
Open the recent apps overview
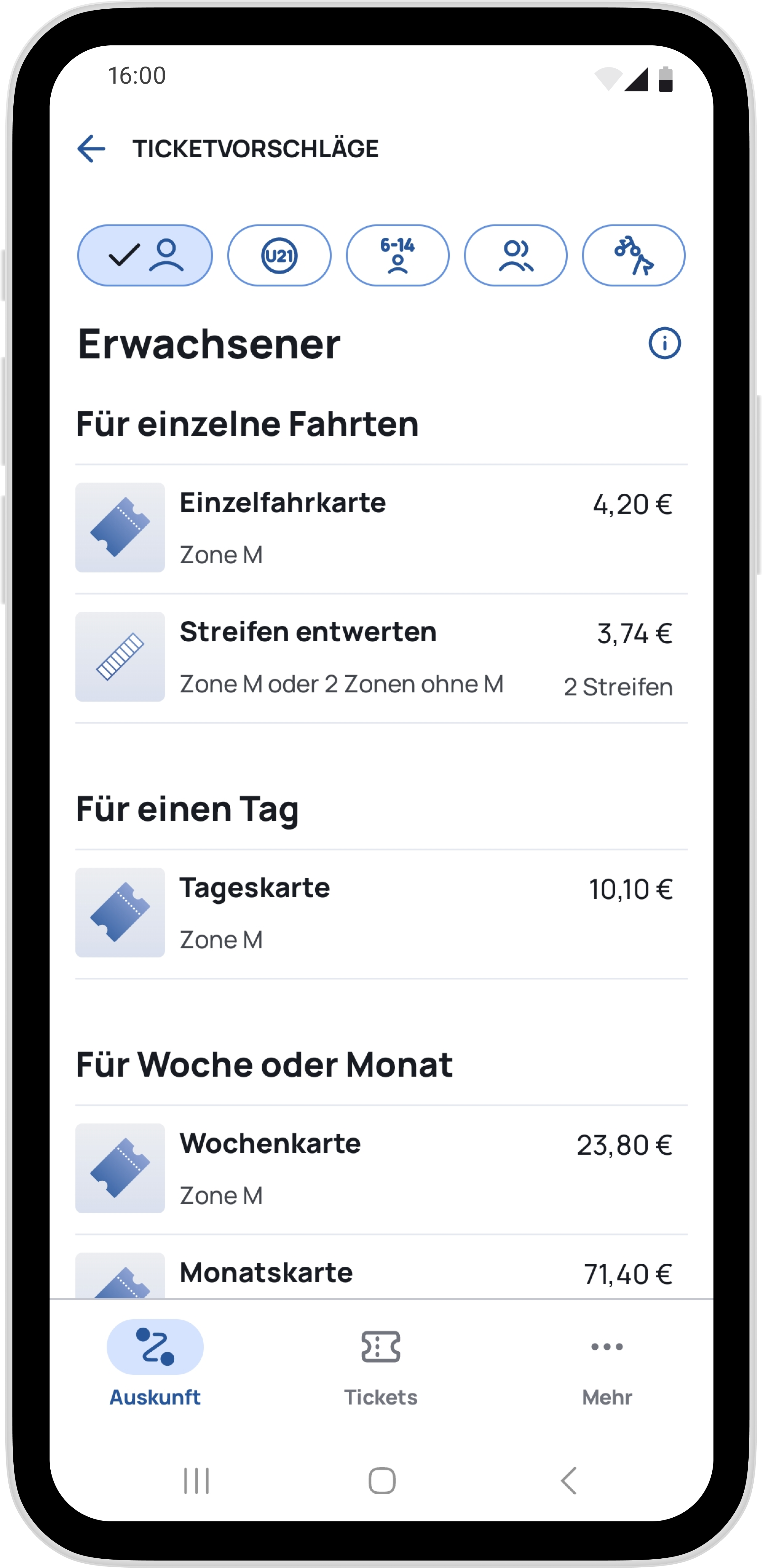coord(196,1481)
